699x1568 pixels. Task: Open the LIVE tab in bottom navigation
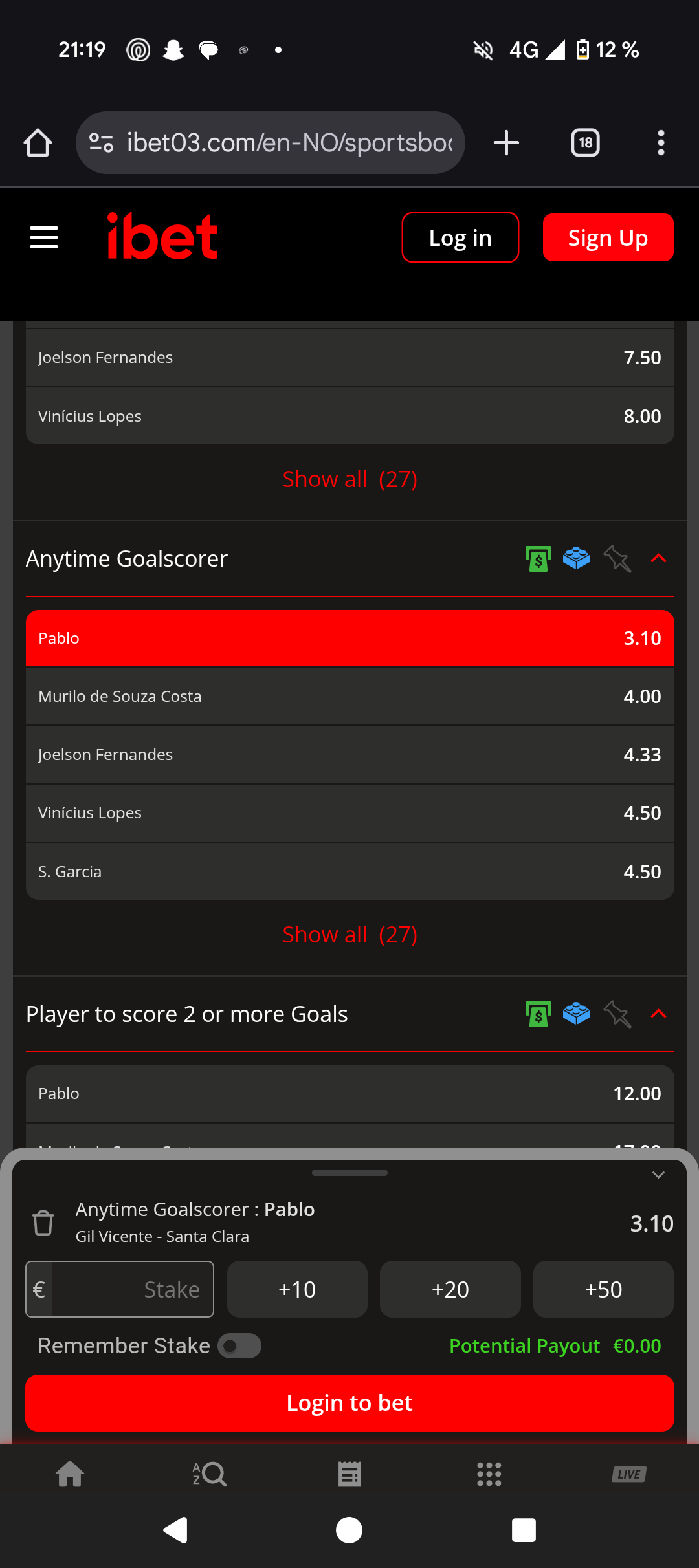click(x=628, y=1474)
